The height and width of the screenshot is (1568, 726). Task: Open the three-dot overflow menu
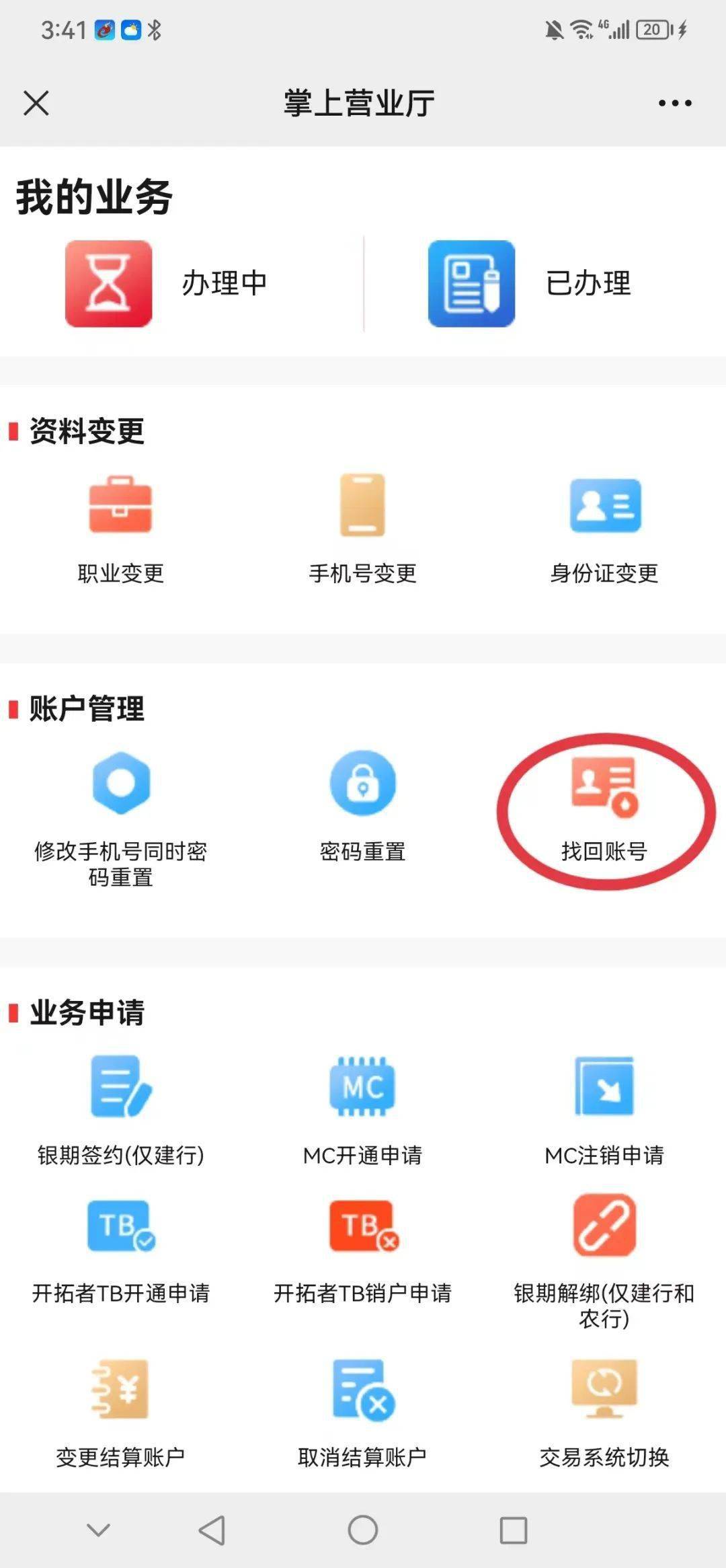tap(674, 103)
